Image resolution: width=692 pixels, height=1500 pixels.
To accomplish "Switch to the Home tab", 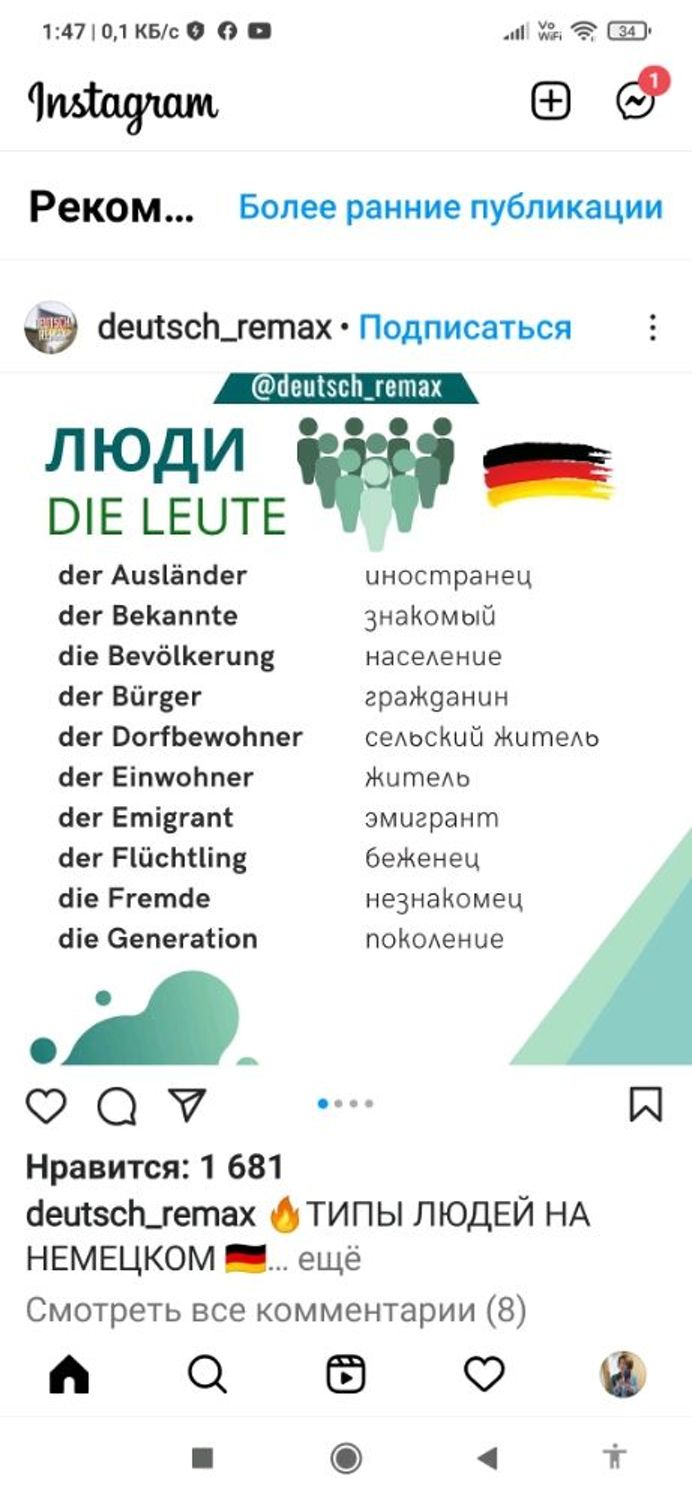I will pyautogui.click(x=69, y=1376).
